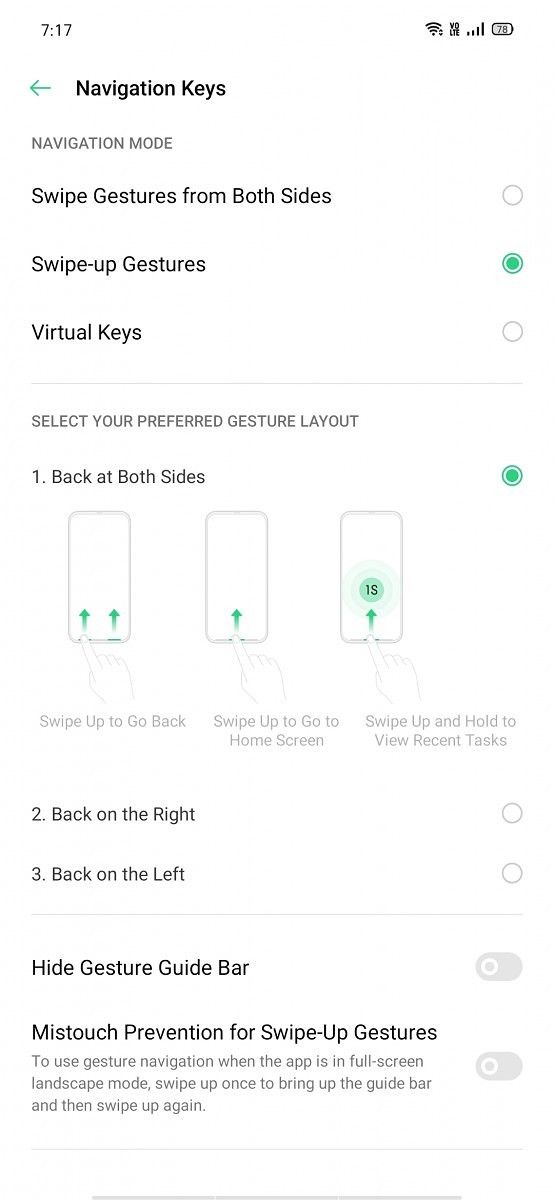Choose the Swipe-up Gestures navigation mode
The image size is (554, 1200).
tap(277, 264)
